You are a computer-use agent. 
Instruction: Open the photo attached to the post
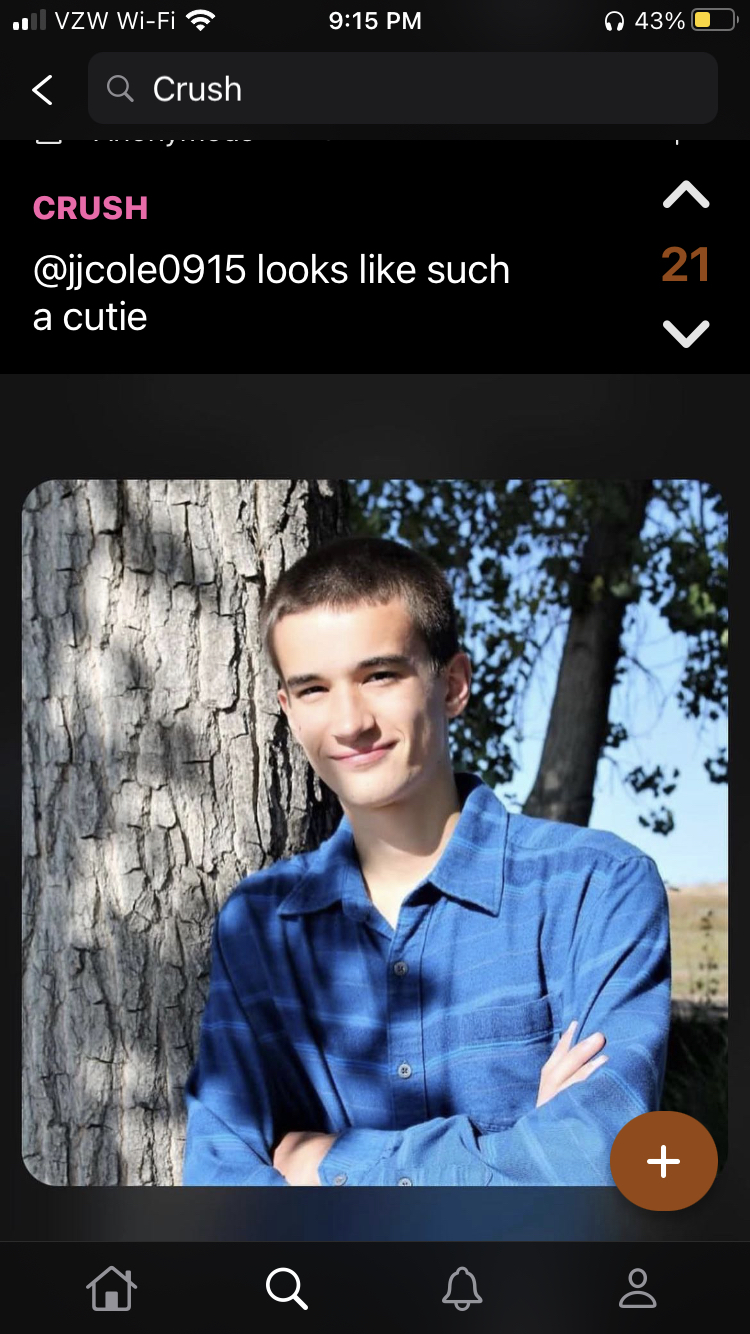click(x=374, y=832)
